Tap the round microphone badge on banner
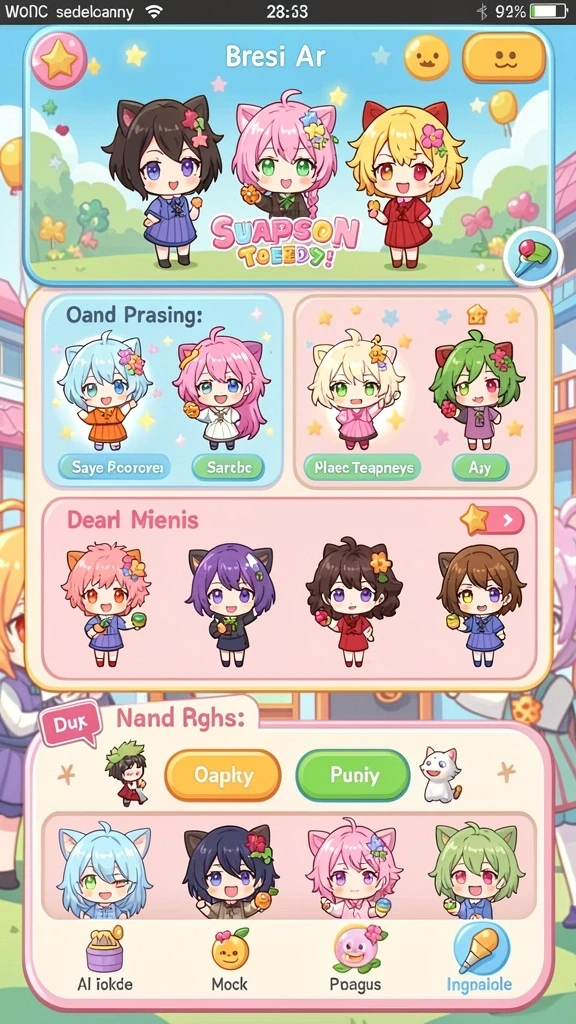The width and height of the screenshot is (576, 1024). point(533,256)
